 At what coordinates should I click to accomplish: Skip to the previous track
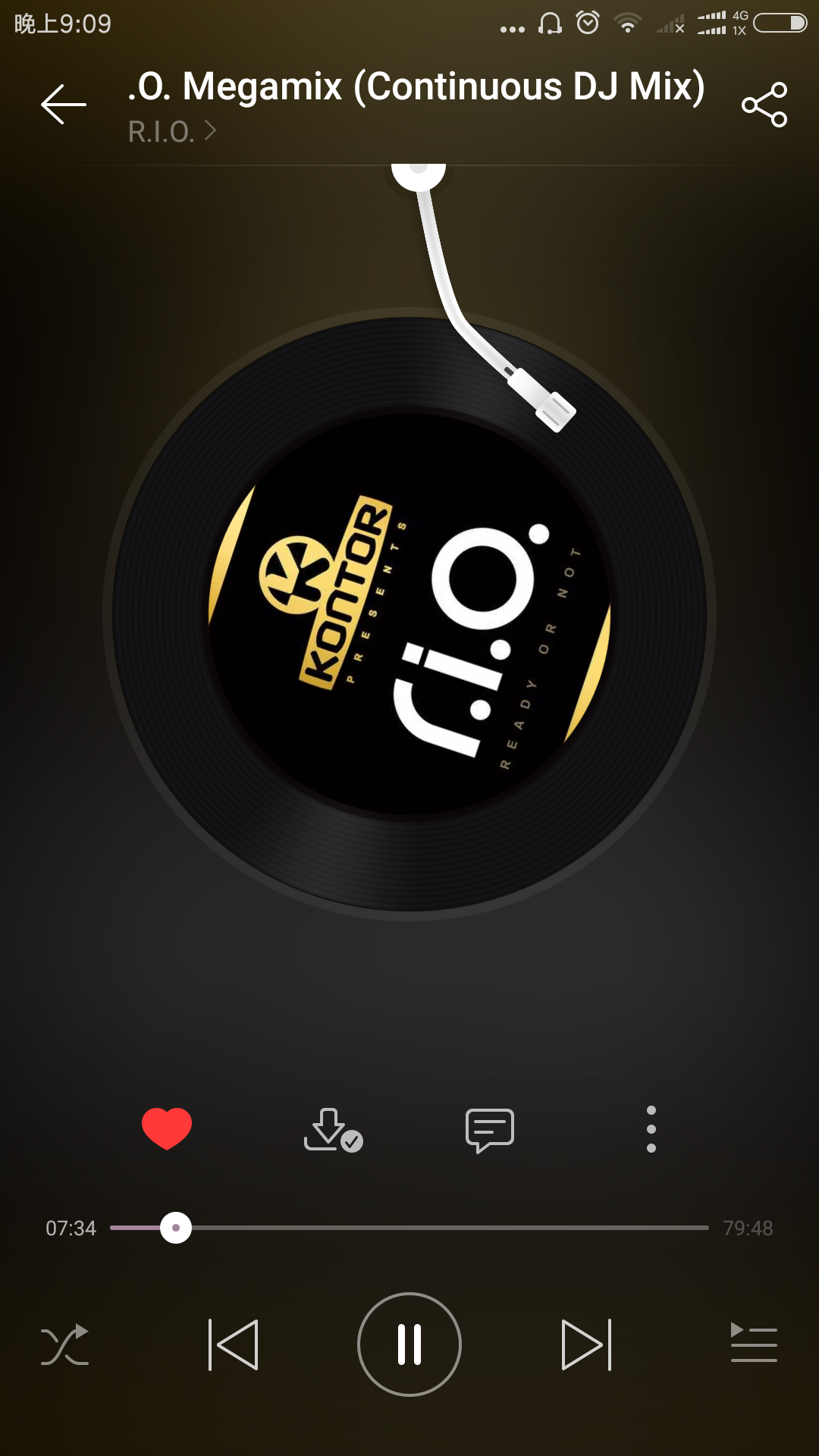[234, 1345]
